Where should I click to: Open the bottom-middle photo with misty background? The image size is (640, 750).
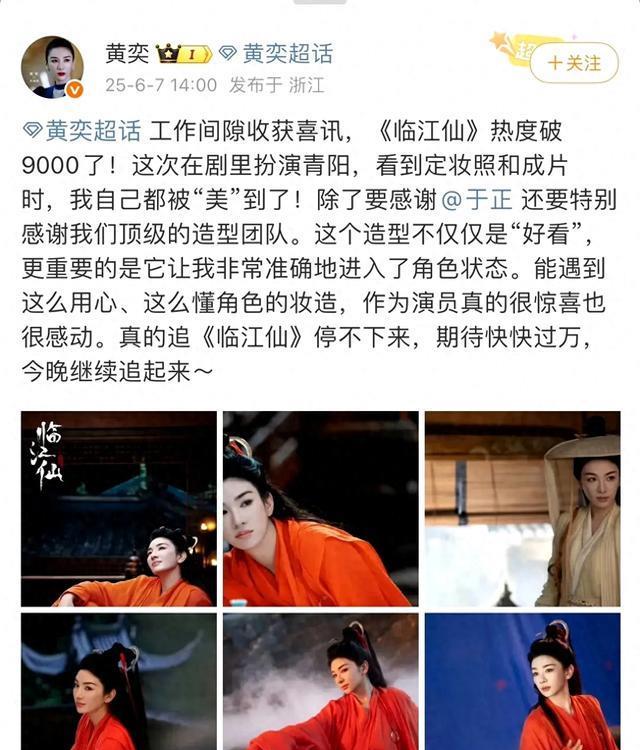pyautogui.click(x=320, y=684)
